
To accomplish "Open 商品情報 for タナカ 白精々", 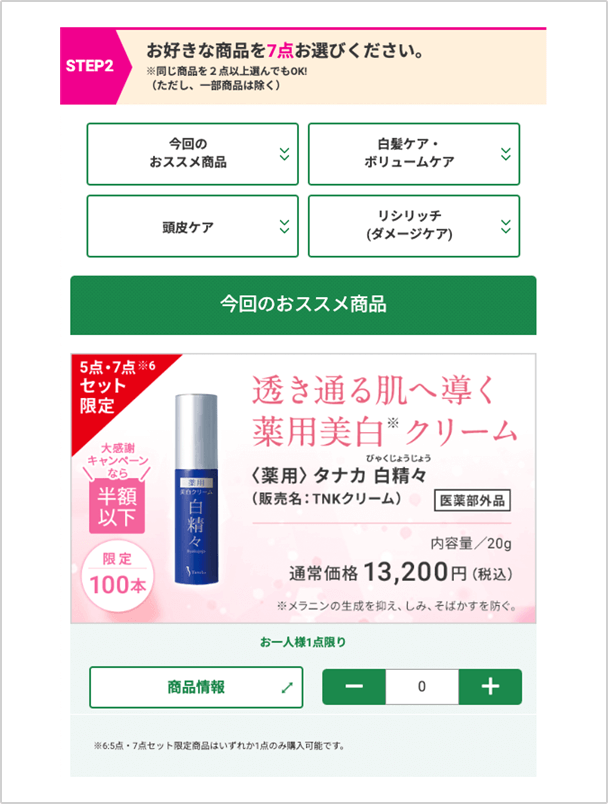I will click(196, 687).
